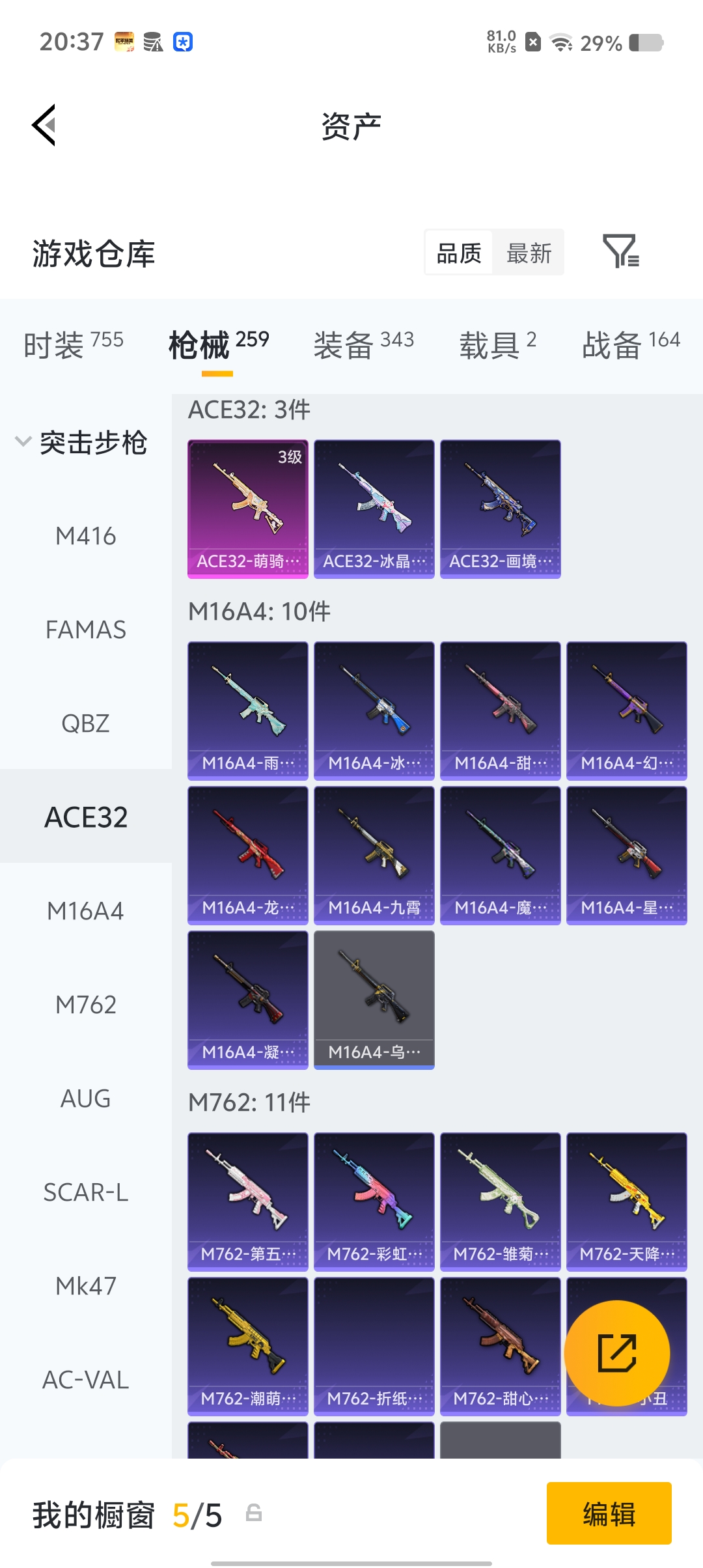The image size is (703, 1568).
Task: Tap the 编辑 button
Action: pyautogui.click(x=609, y=1513)
